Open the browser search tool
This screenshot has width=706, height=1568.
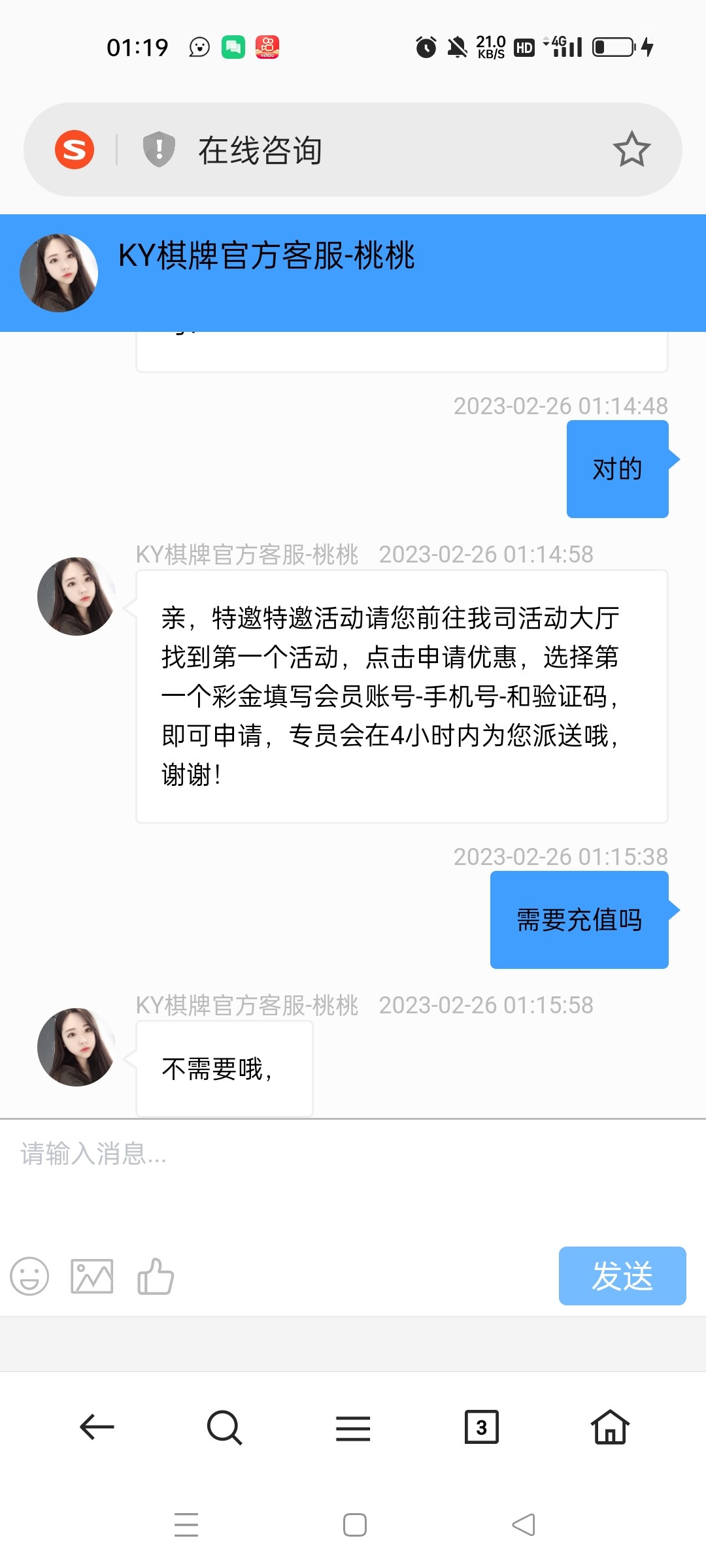[x=224, y=1427]
